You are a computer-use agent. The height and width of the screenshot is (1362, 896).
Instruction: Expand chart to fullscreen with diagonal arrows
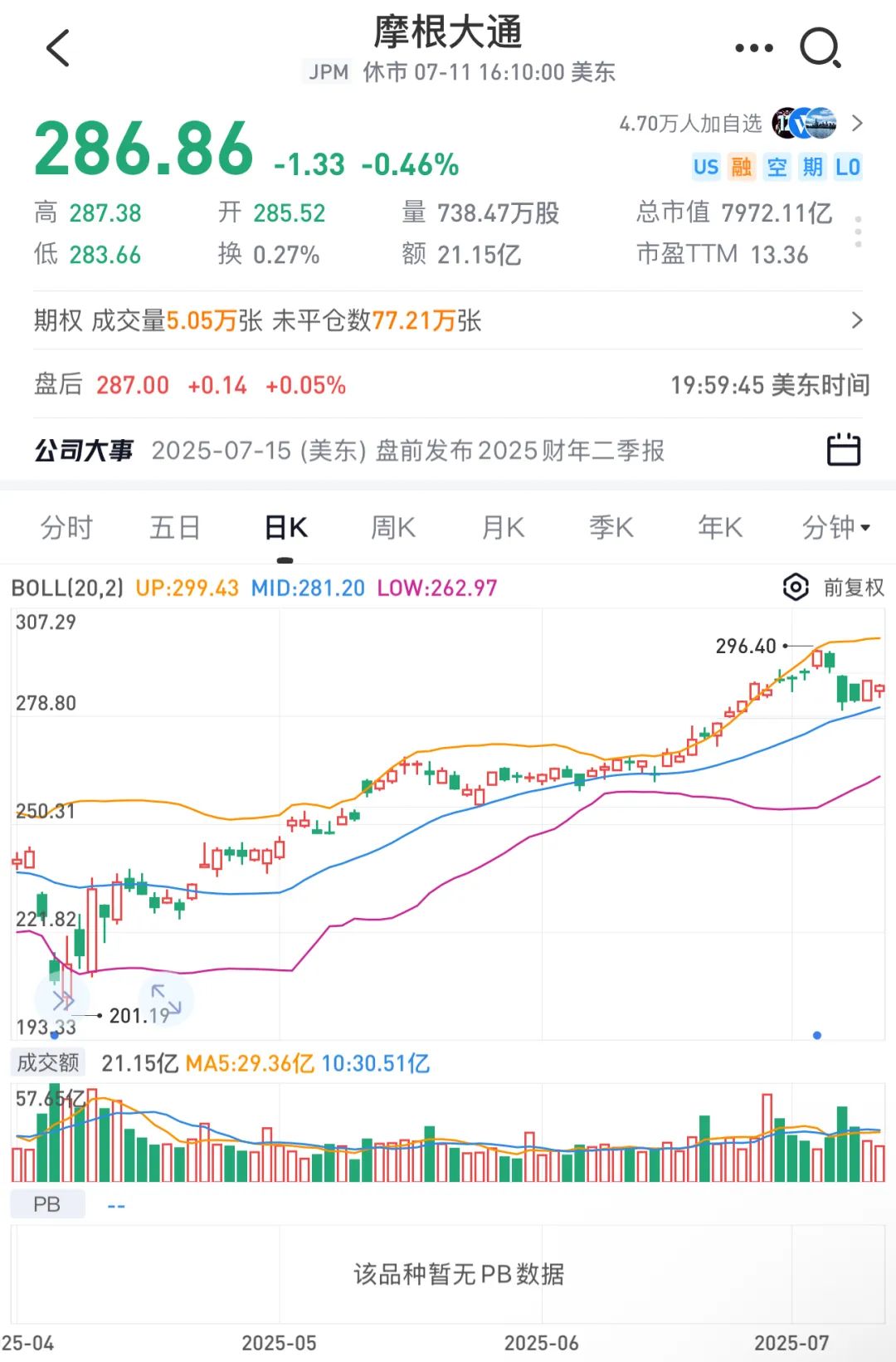(166, 999)
